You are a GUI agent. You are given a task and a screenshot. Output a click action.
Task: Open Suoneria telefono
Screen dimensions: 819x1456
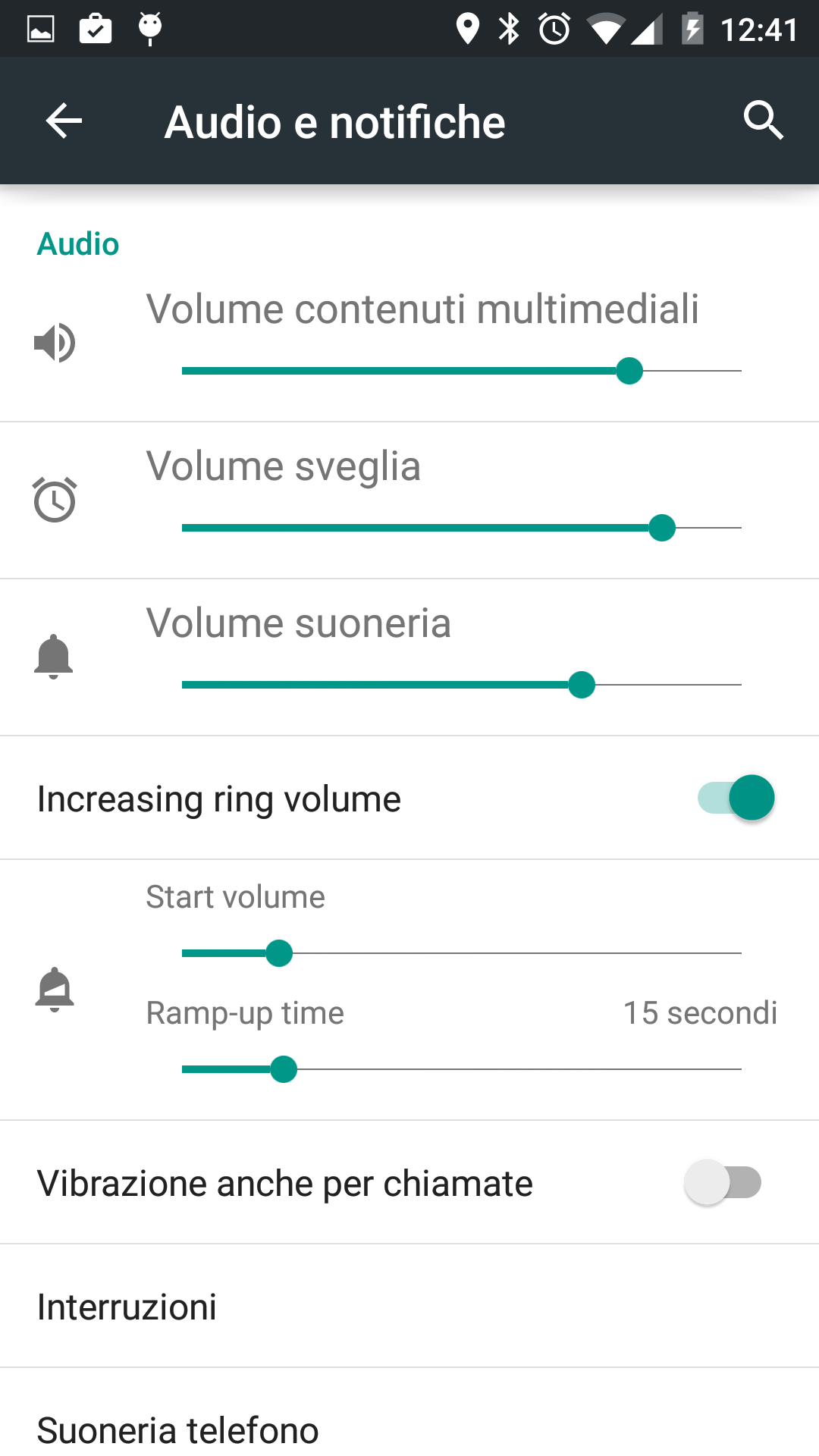click(409, 1414)
